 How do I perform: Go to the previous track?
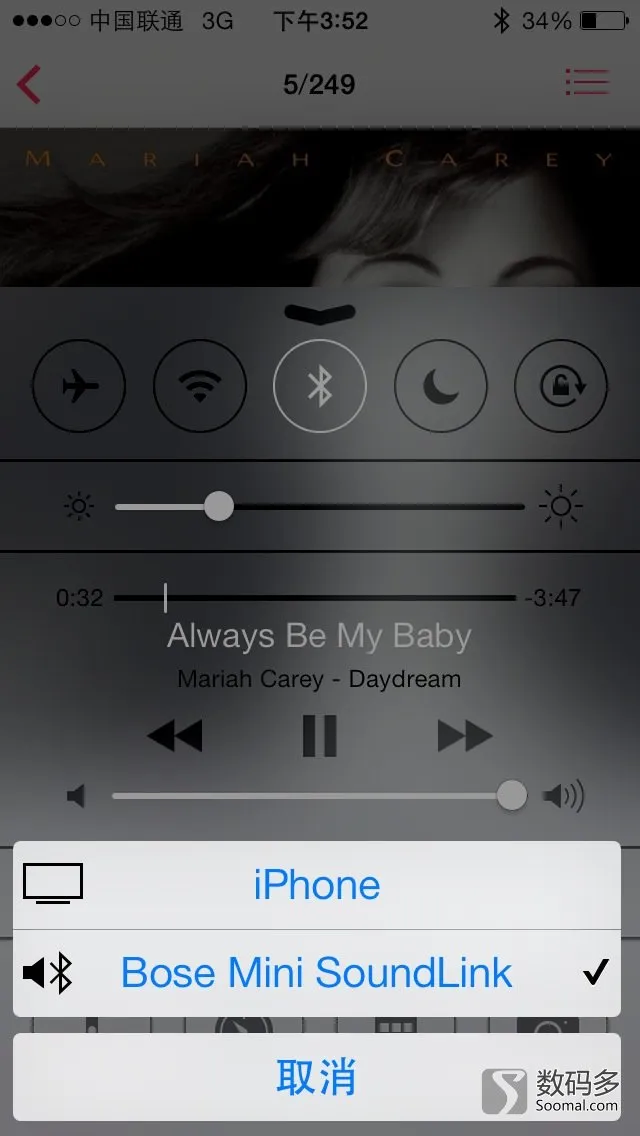pyautogui.click(x=175, y=737)
